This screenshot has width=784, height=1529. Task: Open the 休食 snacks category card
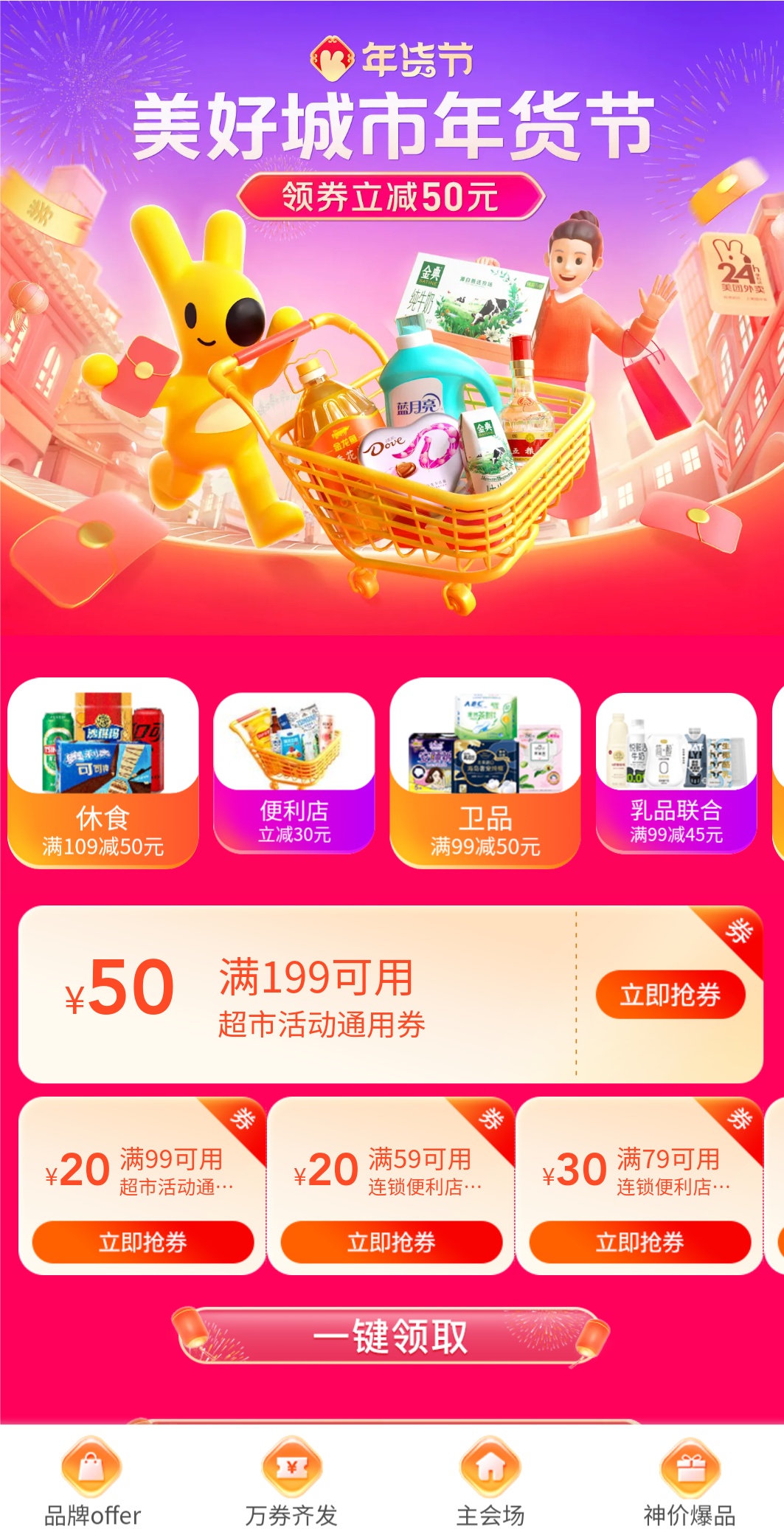pos(103,773)
